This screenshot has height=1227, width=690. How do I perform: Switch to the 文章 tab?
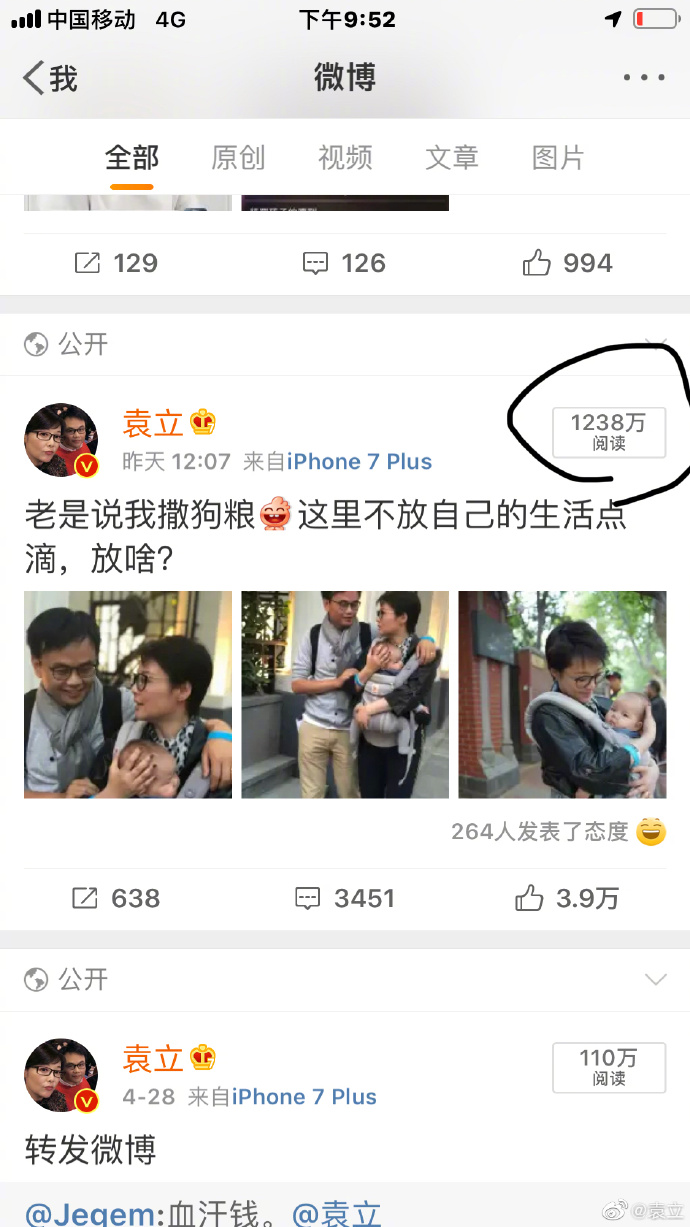point(452,157)
